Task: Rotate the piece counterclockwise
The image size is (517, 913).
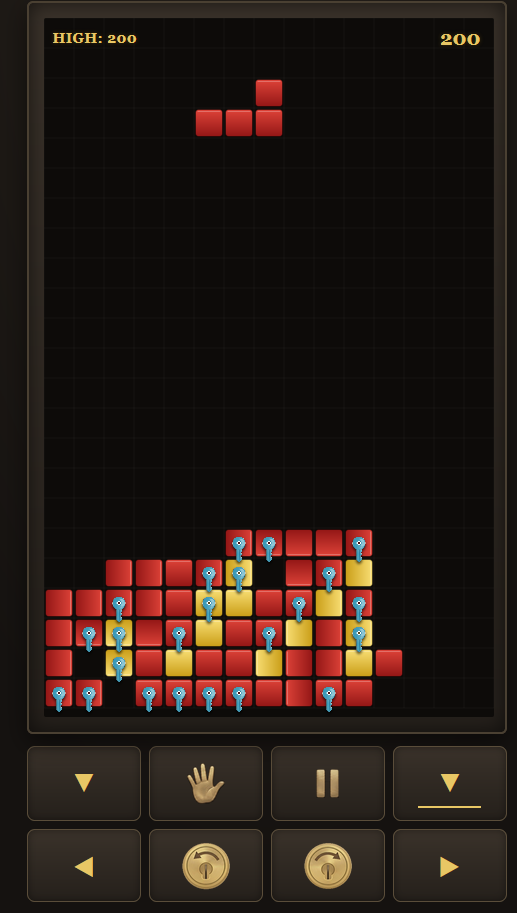Action: point(206,866)
